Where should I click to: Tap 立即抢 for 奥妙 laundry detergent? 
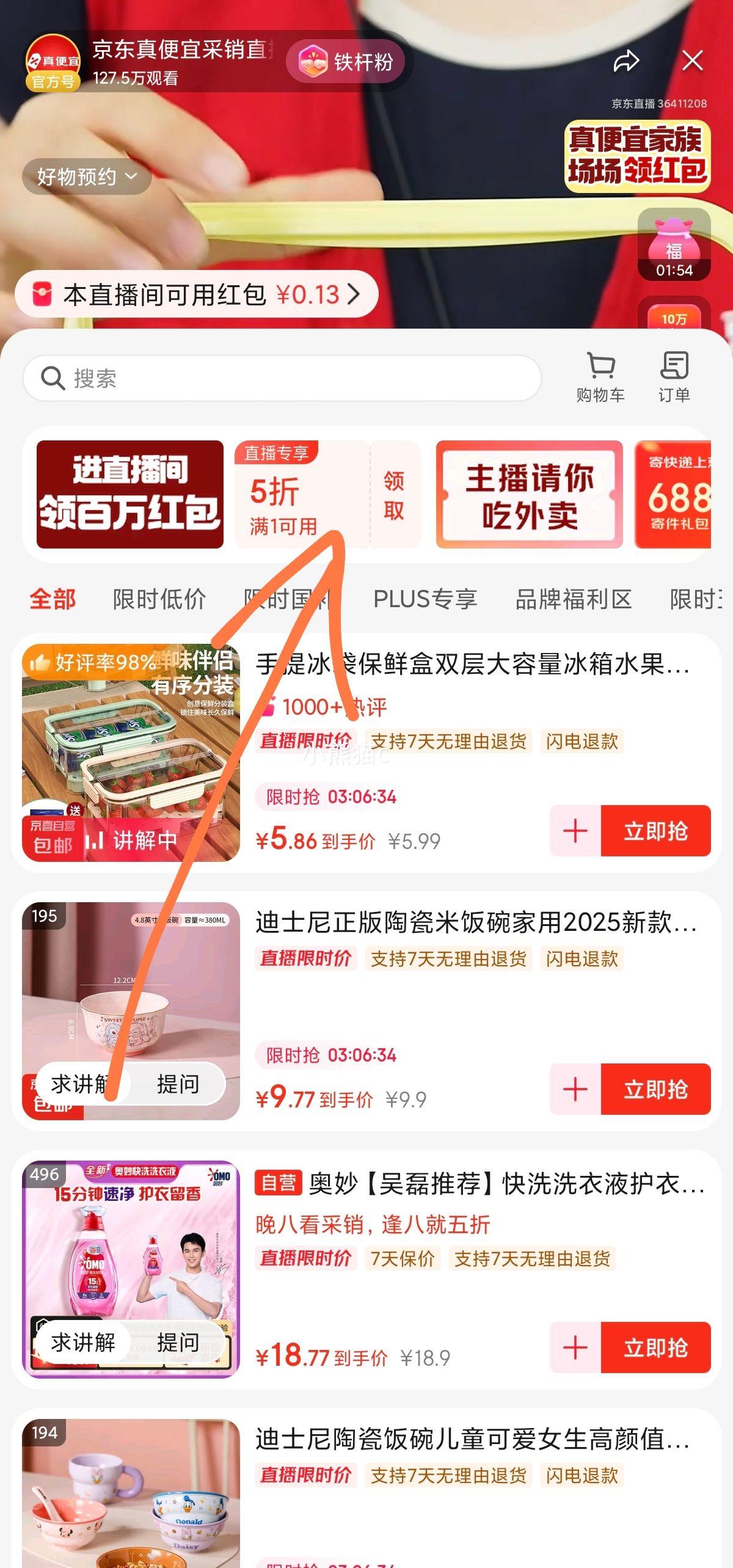(x=655, y=1347)
